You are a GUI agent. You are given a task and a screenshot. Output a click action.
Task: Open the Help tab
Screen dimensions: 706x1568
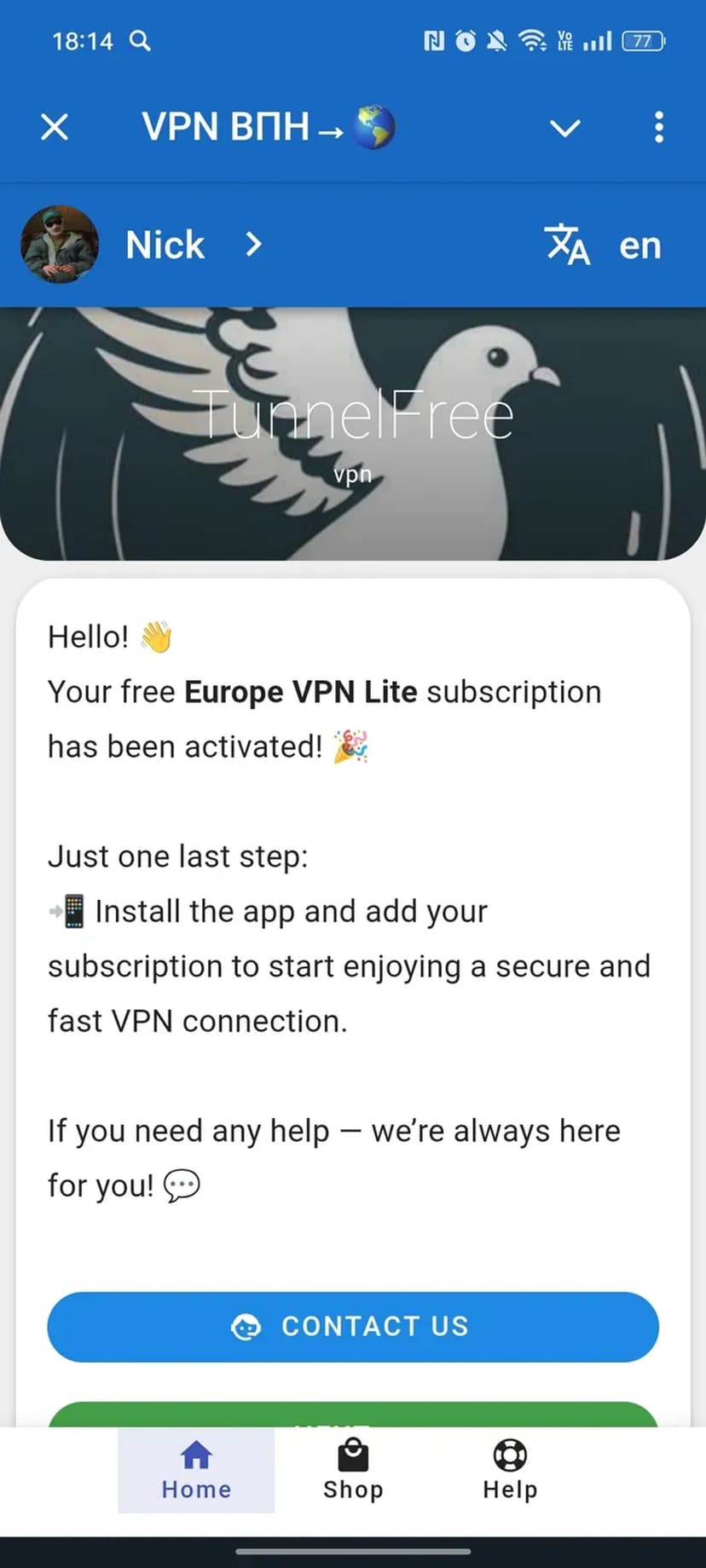[x=510, y=1470]
